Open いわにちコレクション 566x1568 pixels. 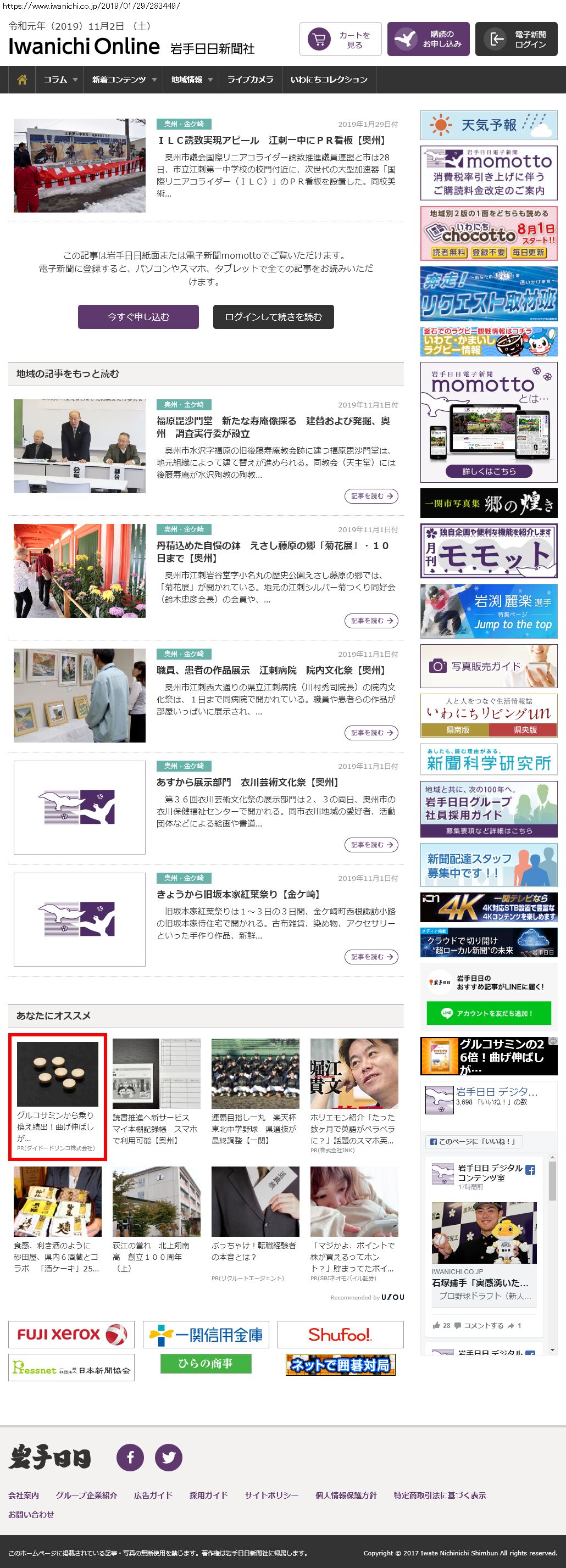click(329, 80)
